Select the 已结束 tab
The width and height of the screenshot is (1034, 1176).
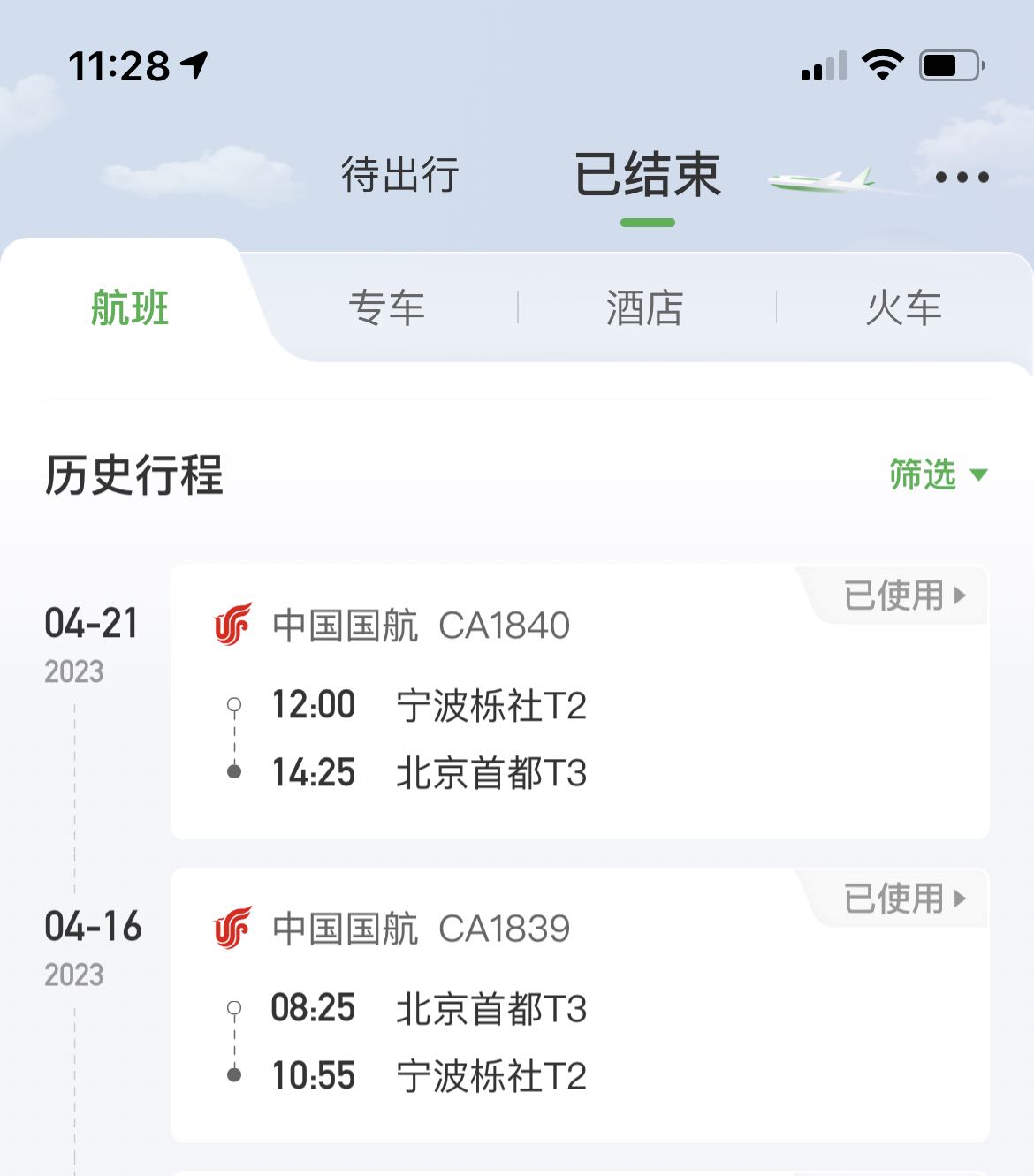(x=648, y=174)
